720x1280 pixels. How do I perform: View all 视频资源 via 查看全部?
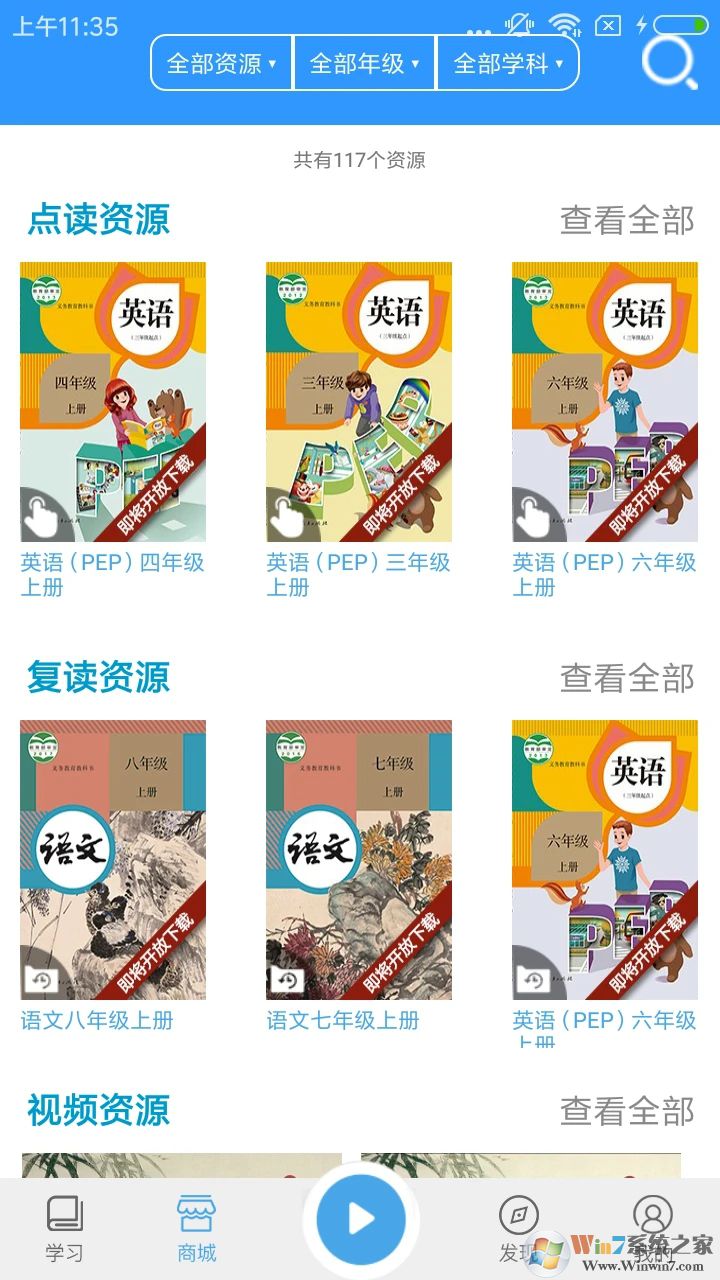(627, 1110)
